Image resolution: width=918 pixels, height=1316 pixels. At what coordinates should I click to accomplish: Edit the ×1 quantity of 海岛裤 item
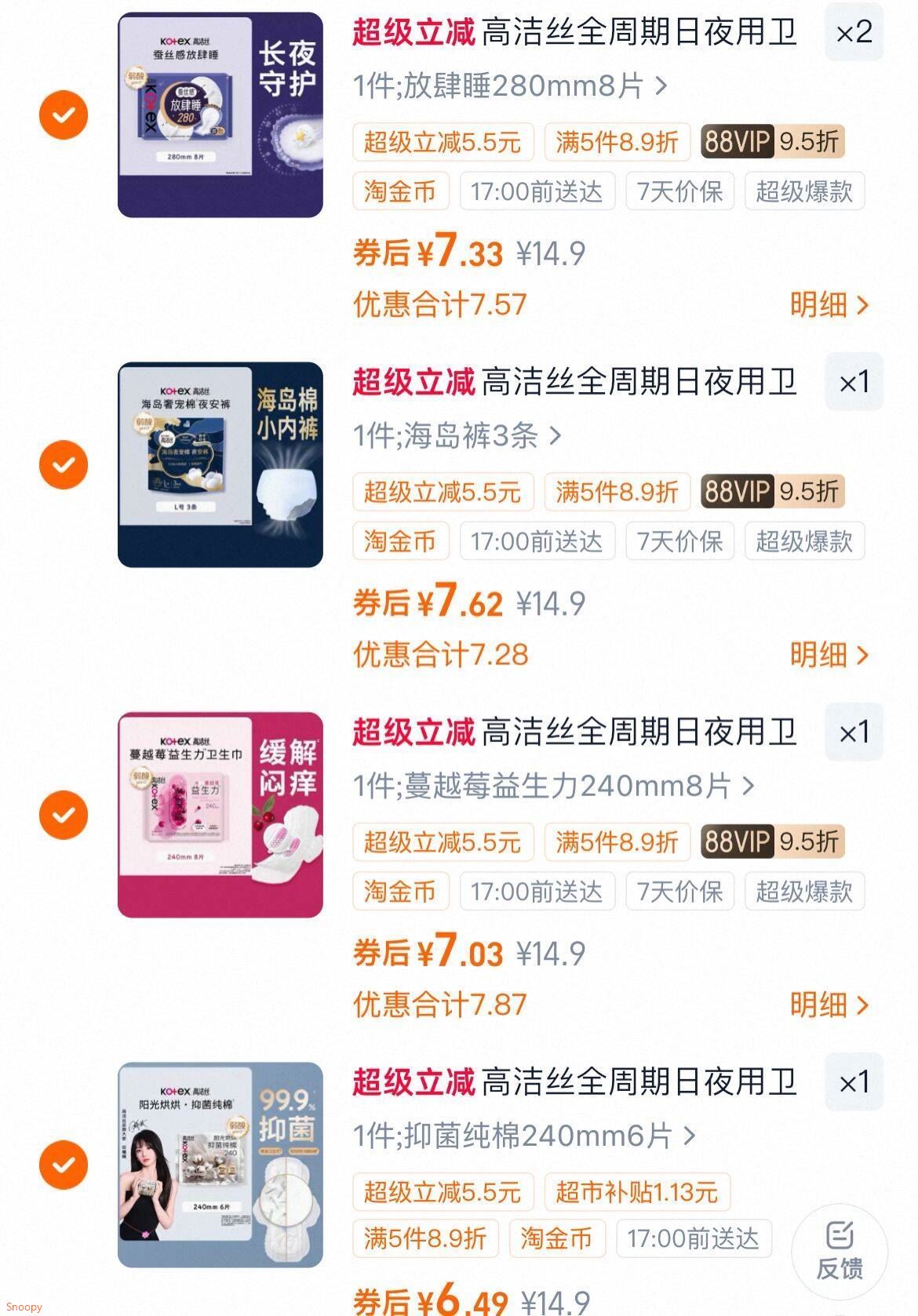point(854,383)
